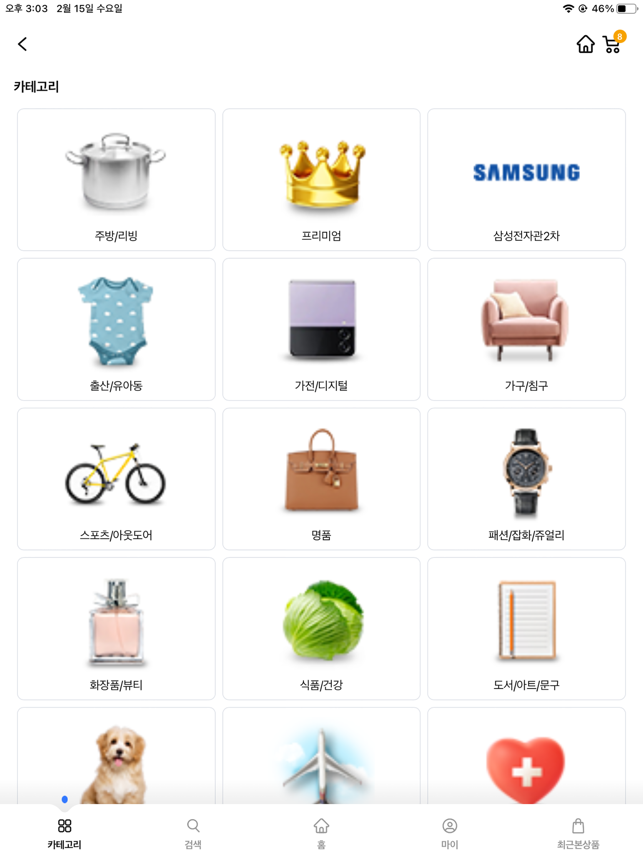Browse the 출산/유아동 category
This screenshot has height=858, width=643.
click(116, 329)
